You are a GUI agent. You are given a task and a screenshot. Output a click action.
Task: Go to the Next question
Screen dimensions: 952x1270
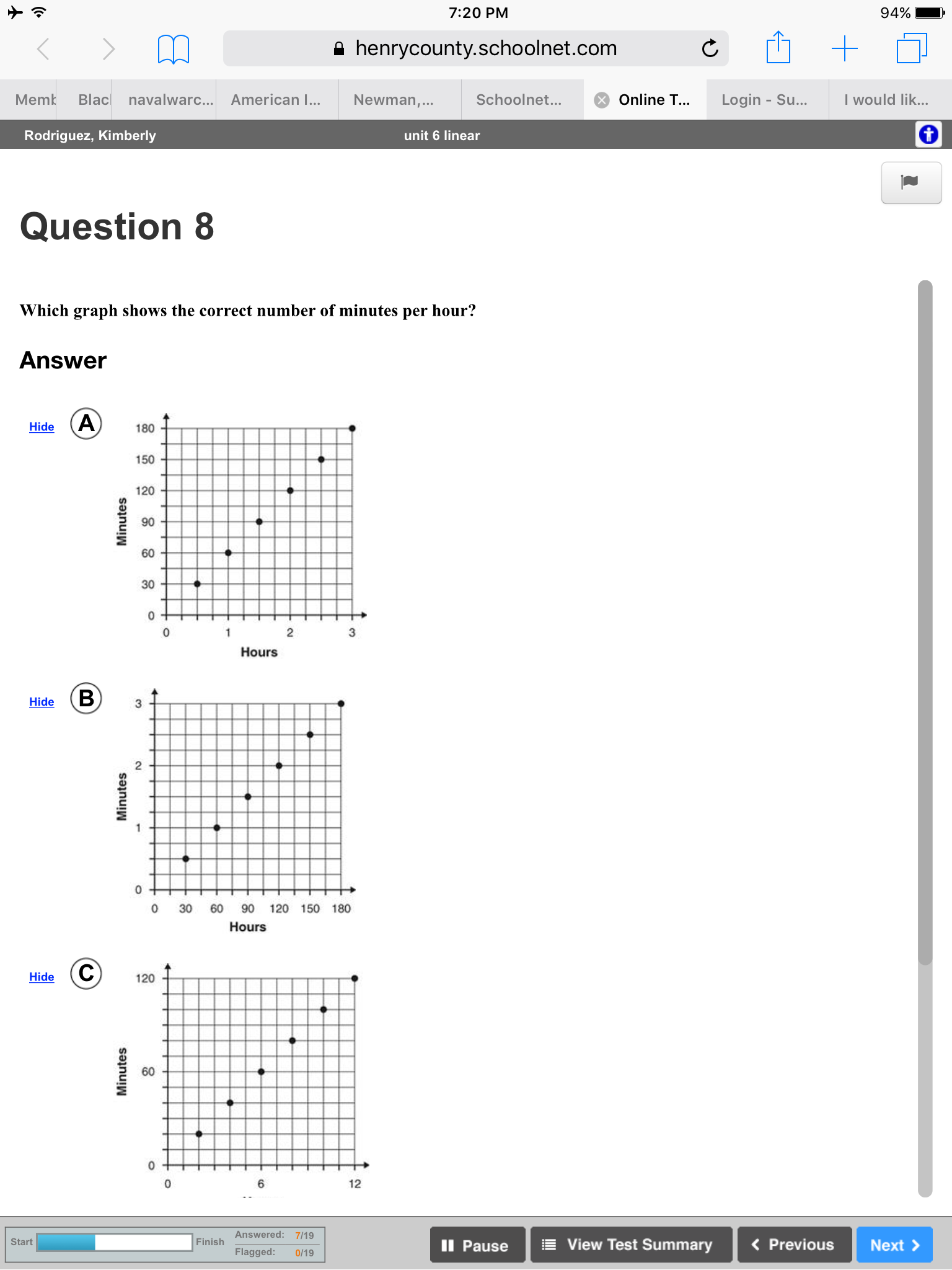[x=894, y=1245]
